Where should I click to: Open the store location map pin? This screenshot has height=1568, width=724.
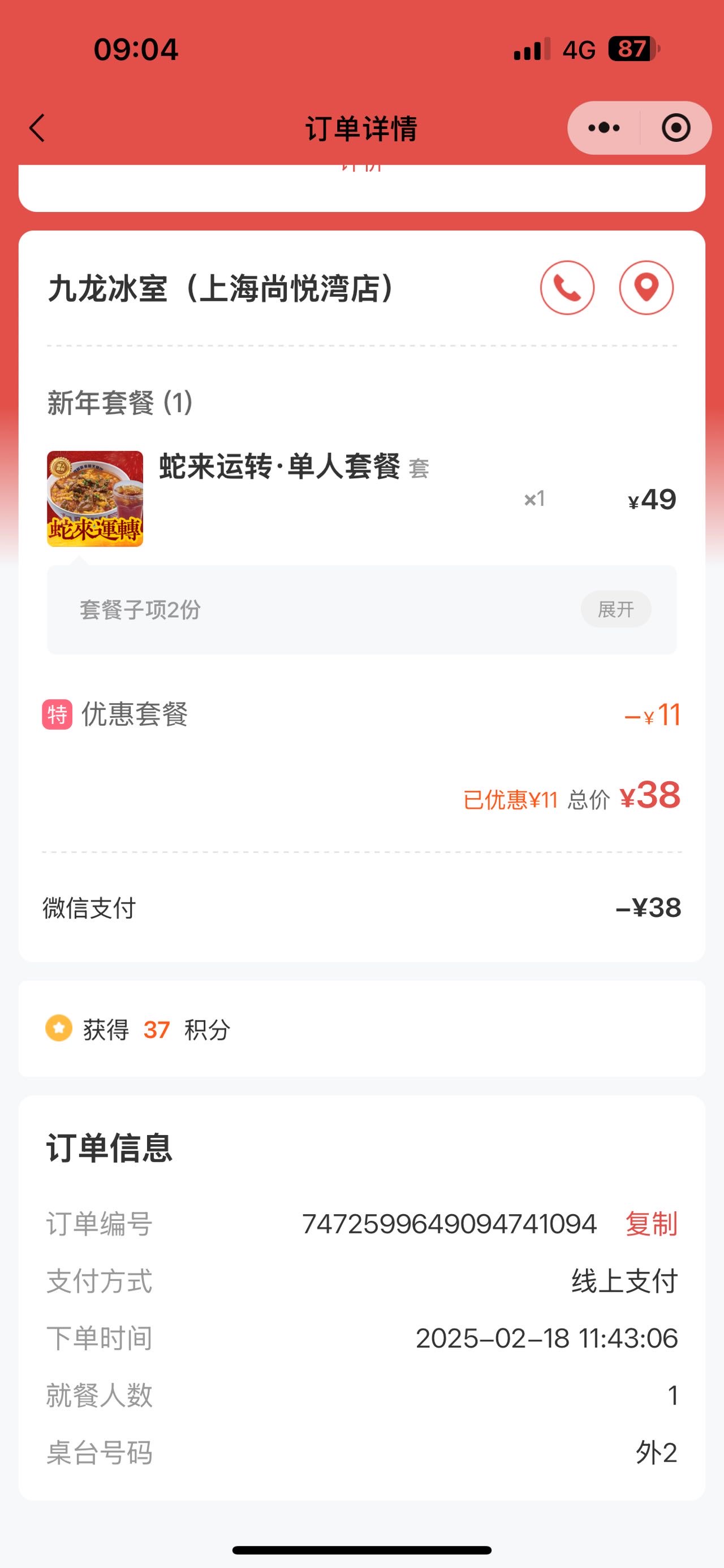tap(646, 288)
